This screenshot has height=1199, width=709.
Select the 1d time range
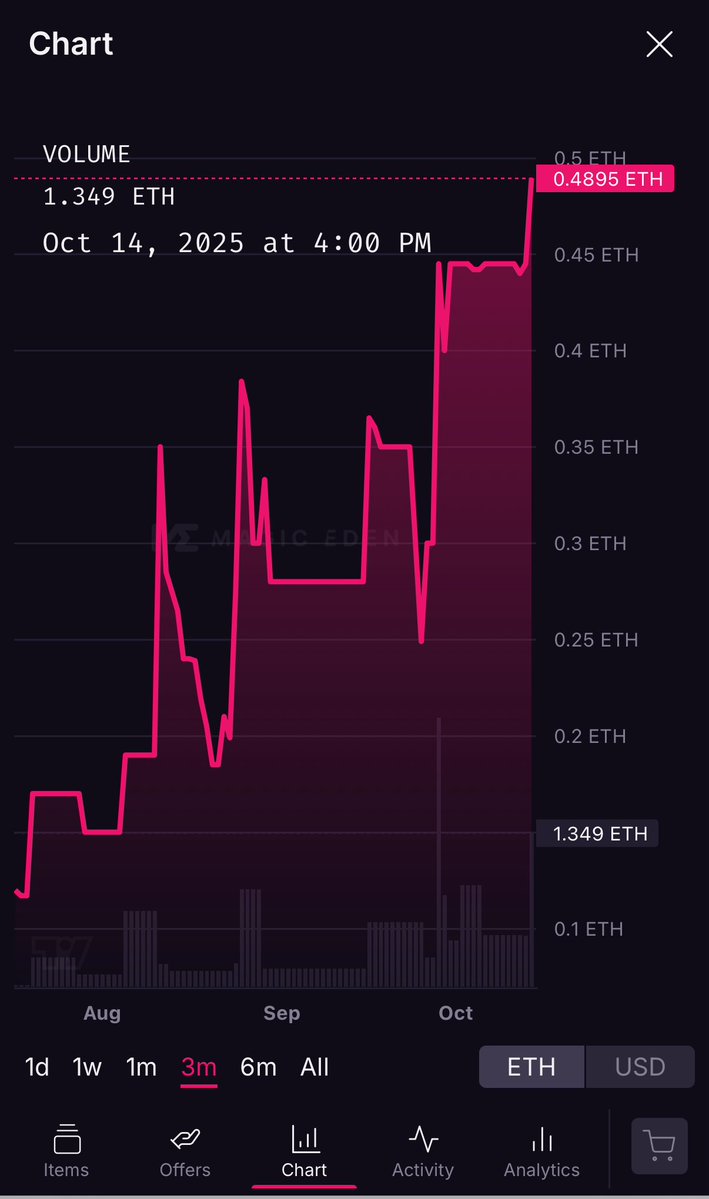pyautogui.click(x=37, y=1067)
